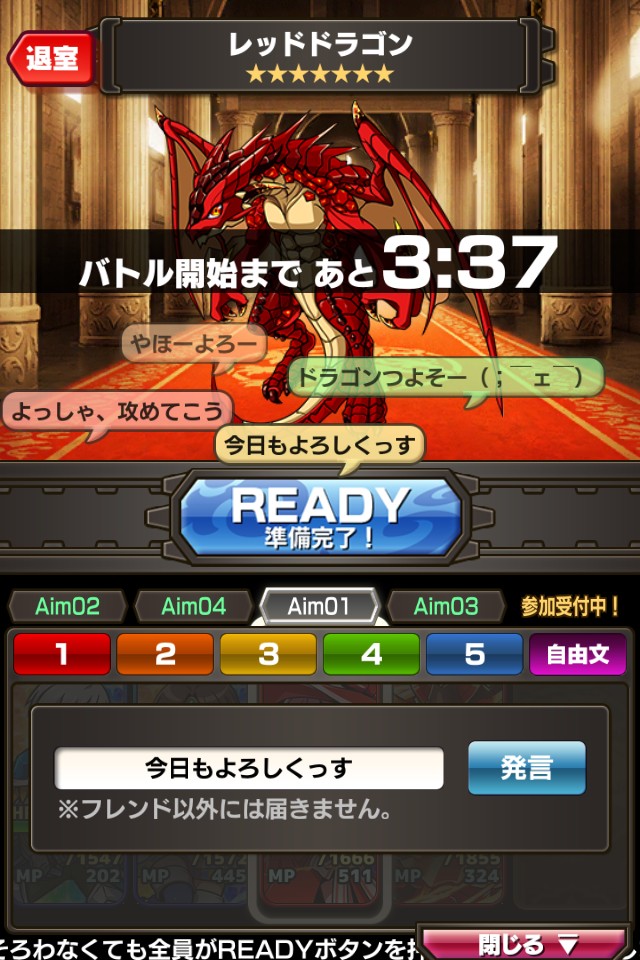Choose preset message 2 (orange)
Viewport: 640px width, 960px height.
point(165,655)
